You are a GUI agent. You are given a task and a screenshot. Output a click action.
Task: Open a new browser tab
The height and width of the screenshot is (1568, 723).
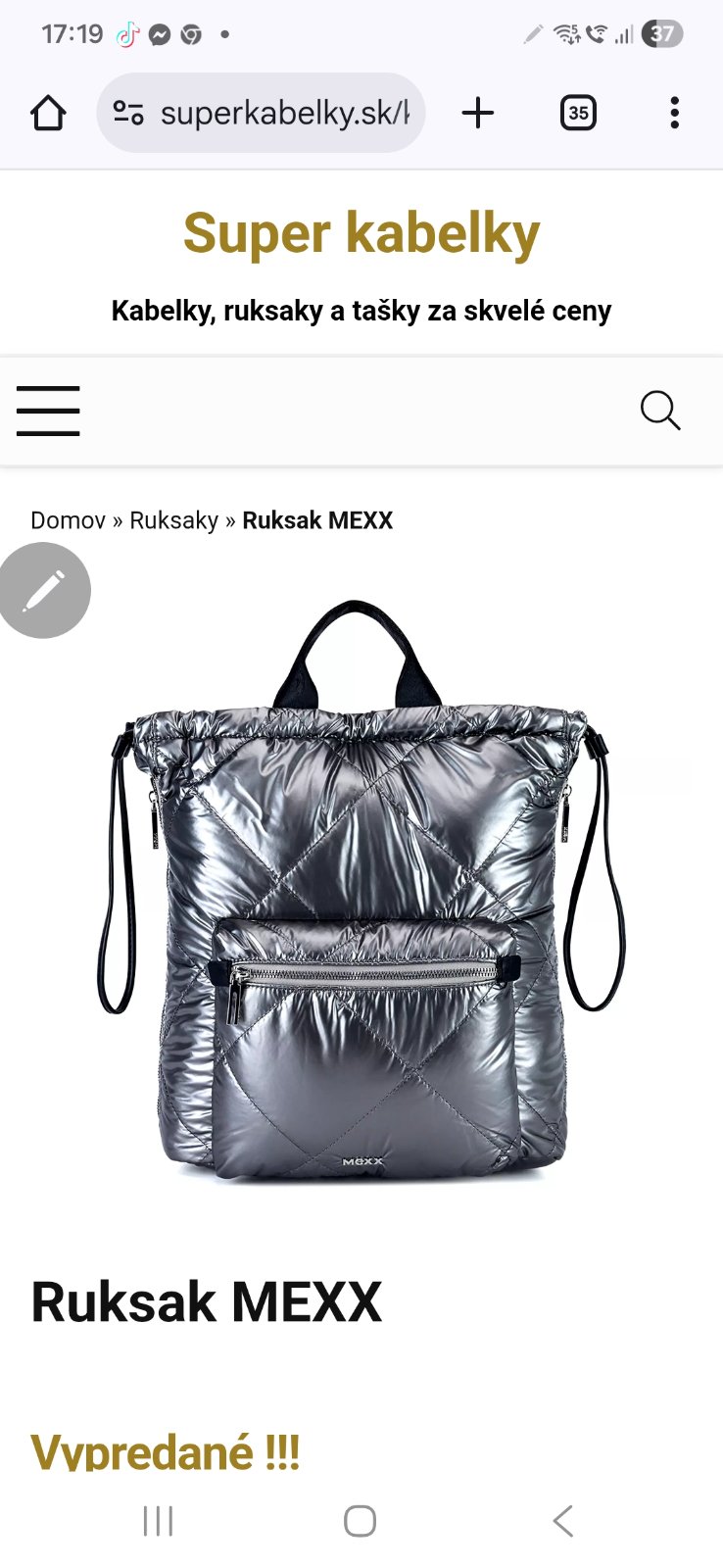click(x=477, y=114)
